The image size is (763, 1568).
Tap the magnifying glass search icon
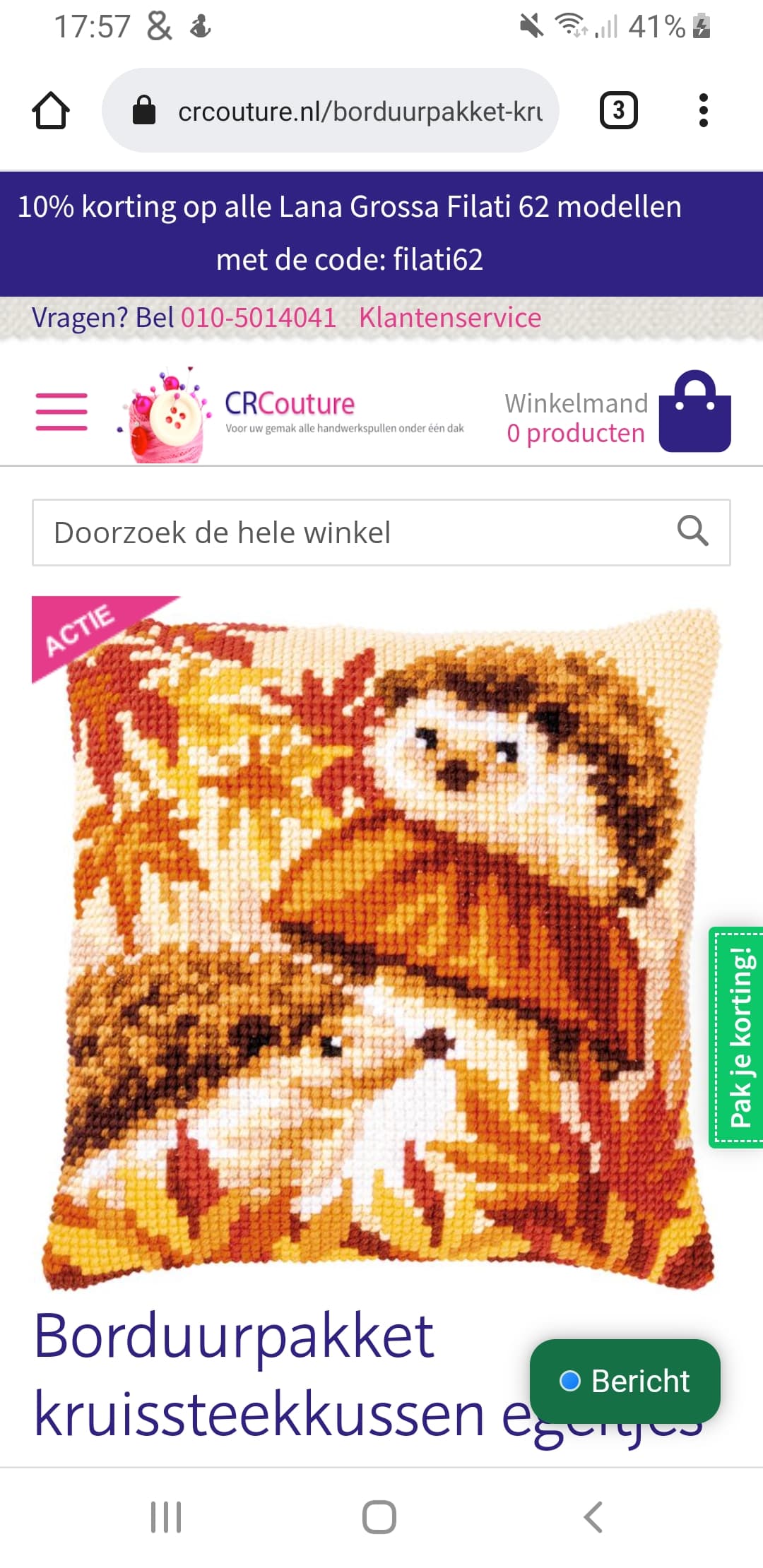(692, 530)
